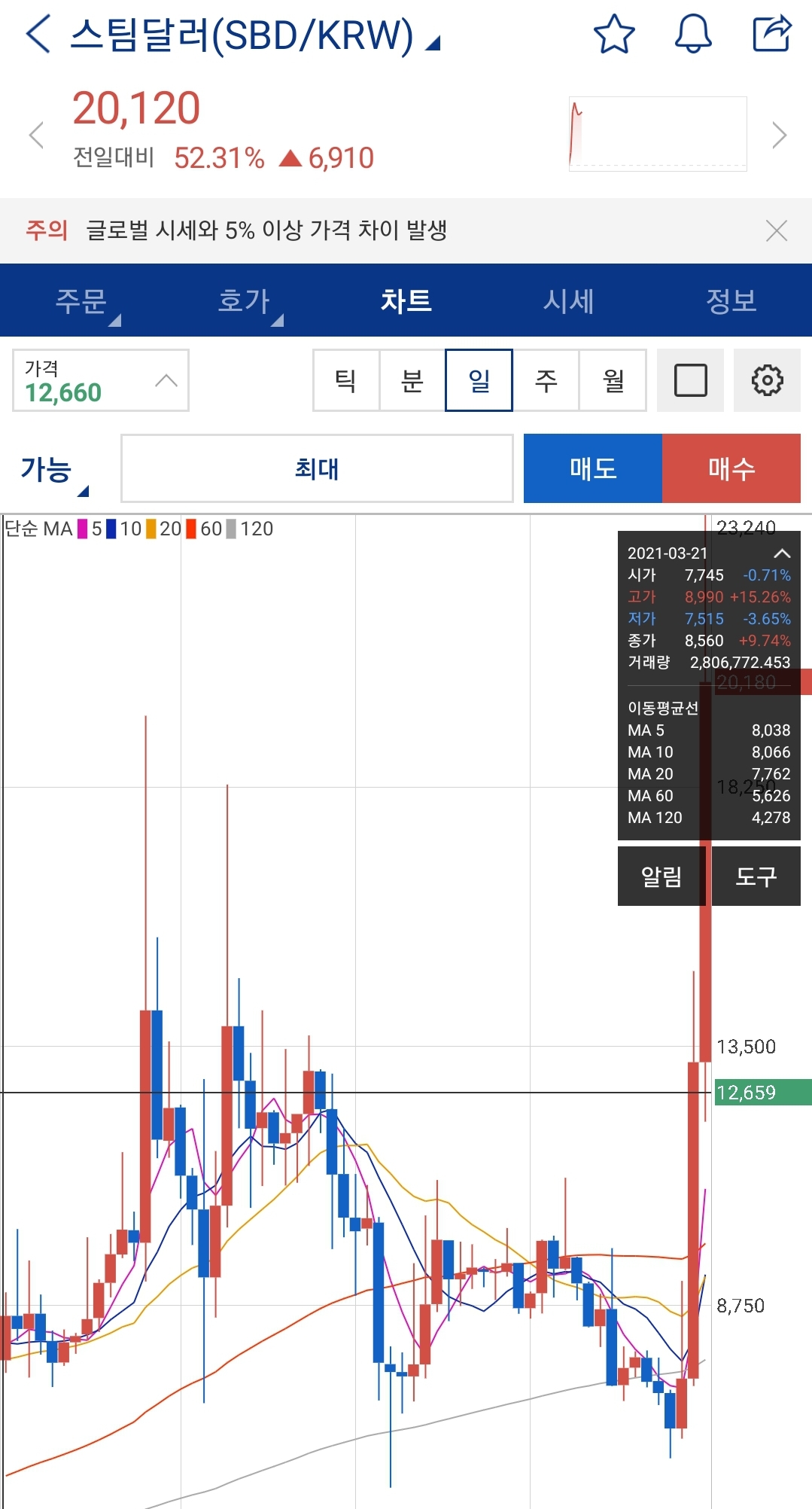Open the coin selector dropdown by title

point(256,35)
